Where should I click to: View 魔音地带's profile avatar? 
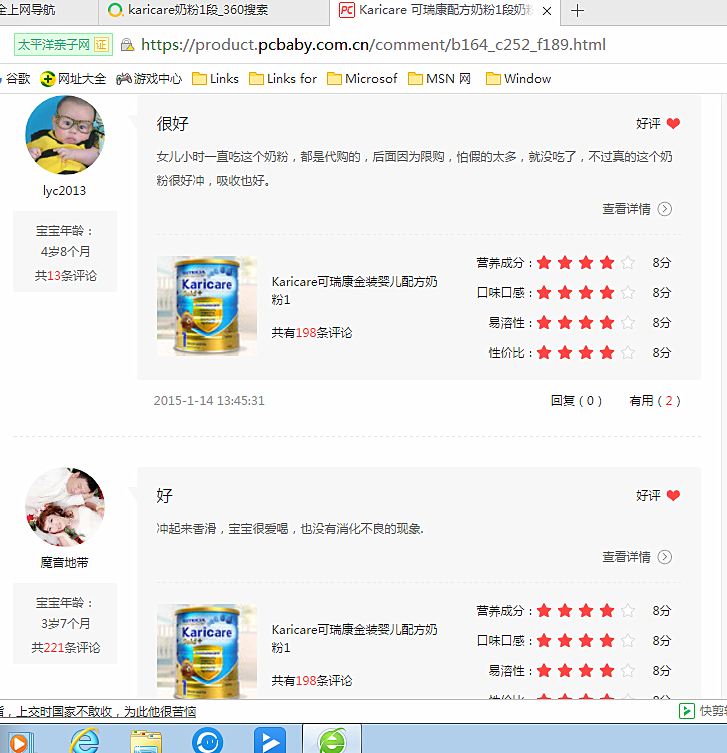coord(65,508)
